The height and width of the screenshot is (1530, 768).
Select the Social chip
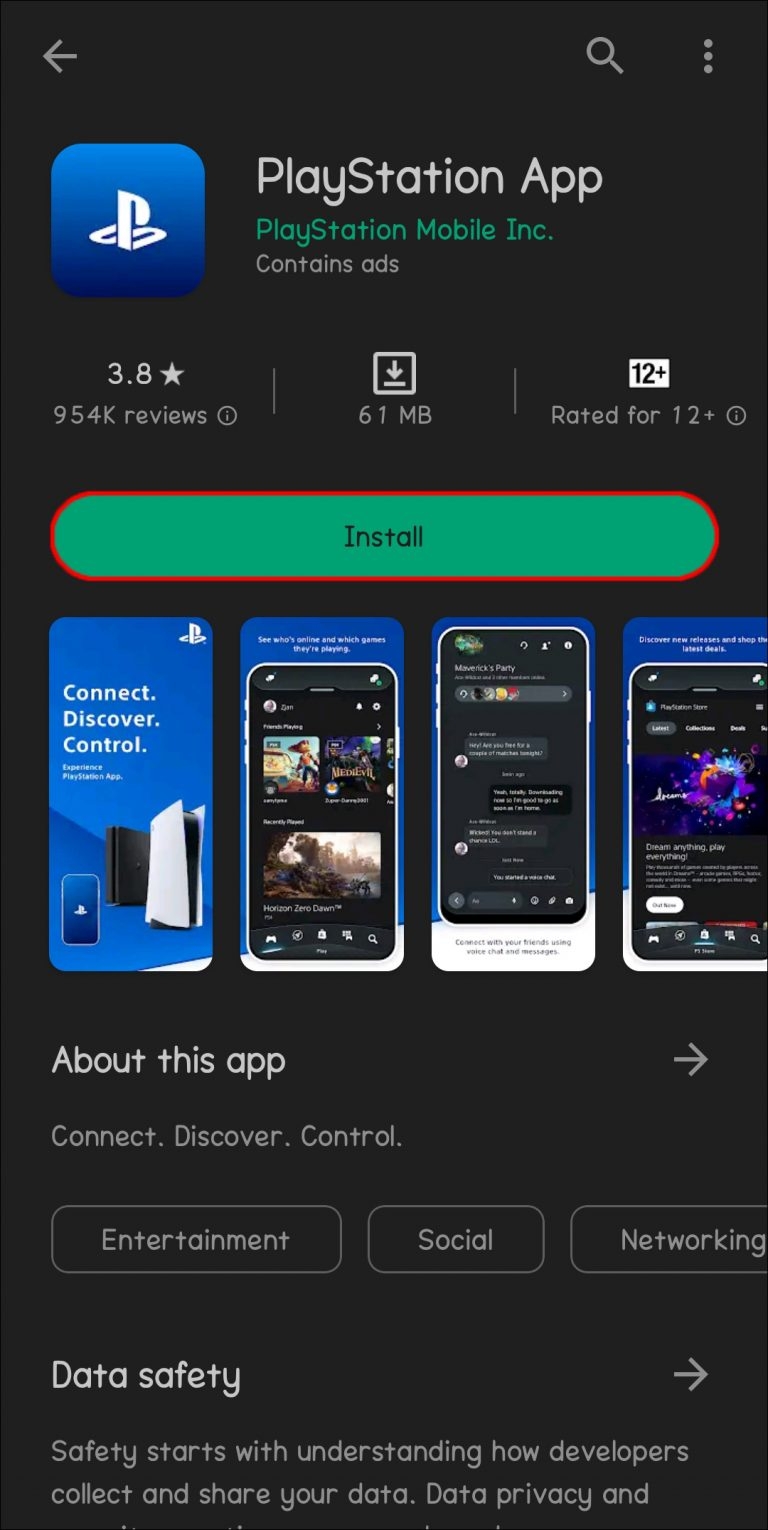456,1239
